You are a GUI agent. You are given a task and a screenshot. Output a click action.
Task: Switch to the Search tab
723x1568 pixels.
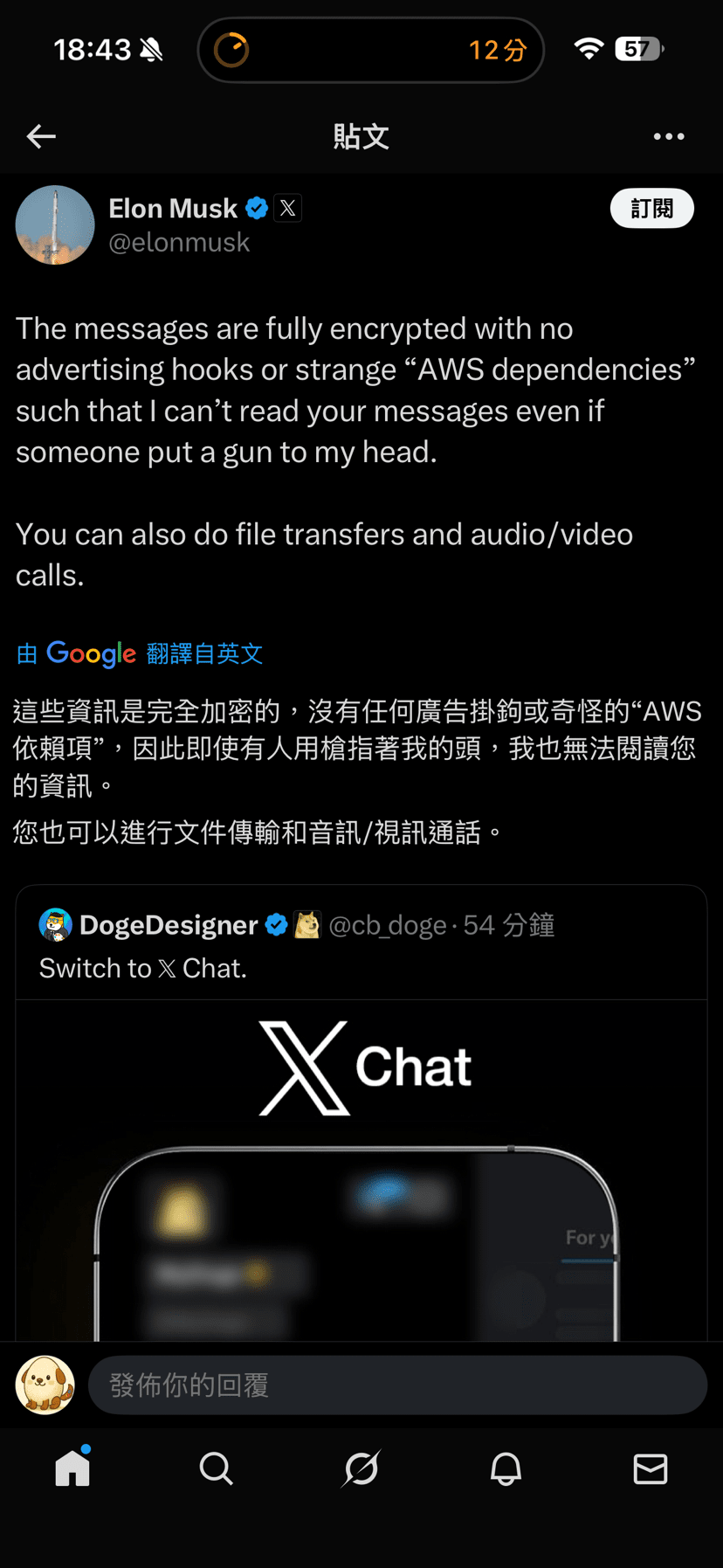(x=217, y=1468)
